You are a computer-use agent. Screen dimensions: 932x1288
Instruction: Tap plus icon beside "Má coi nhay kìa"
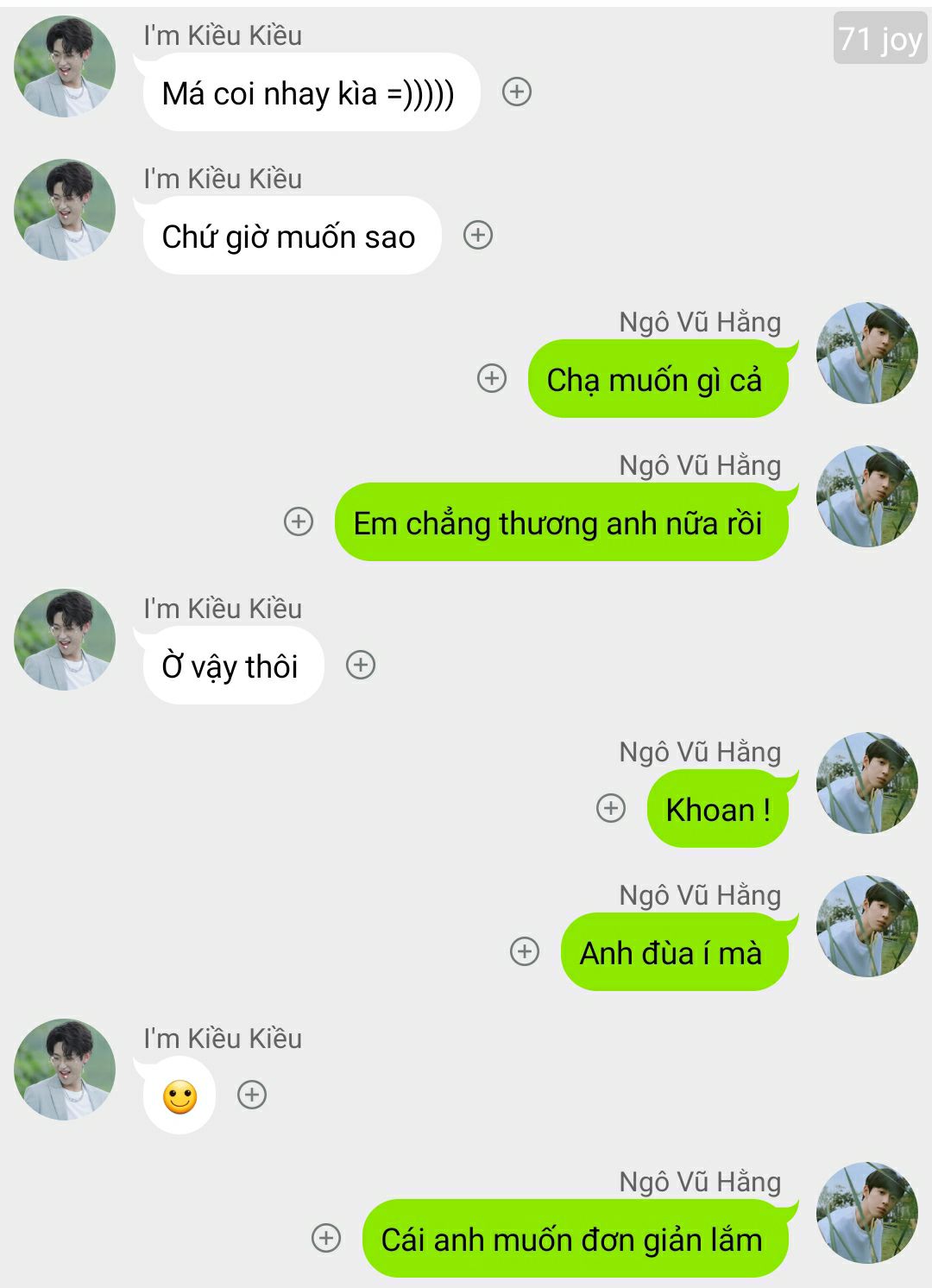[517, 92]
